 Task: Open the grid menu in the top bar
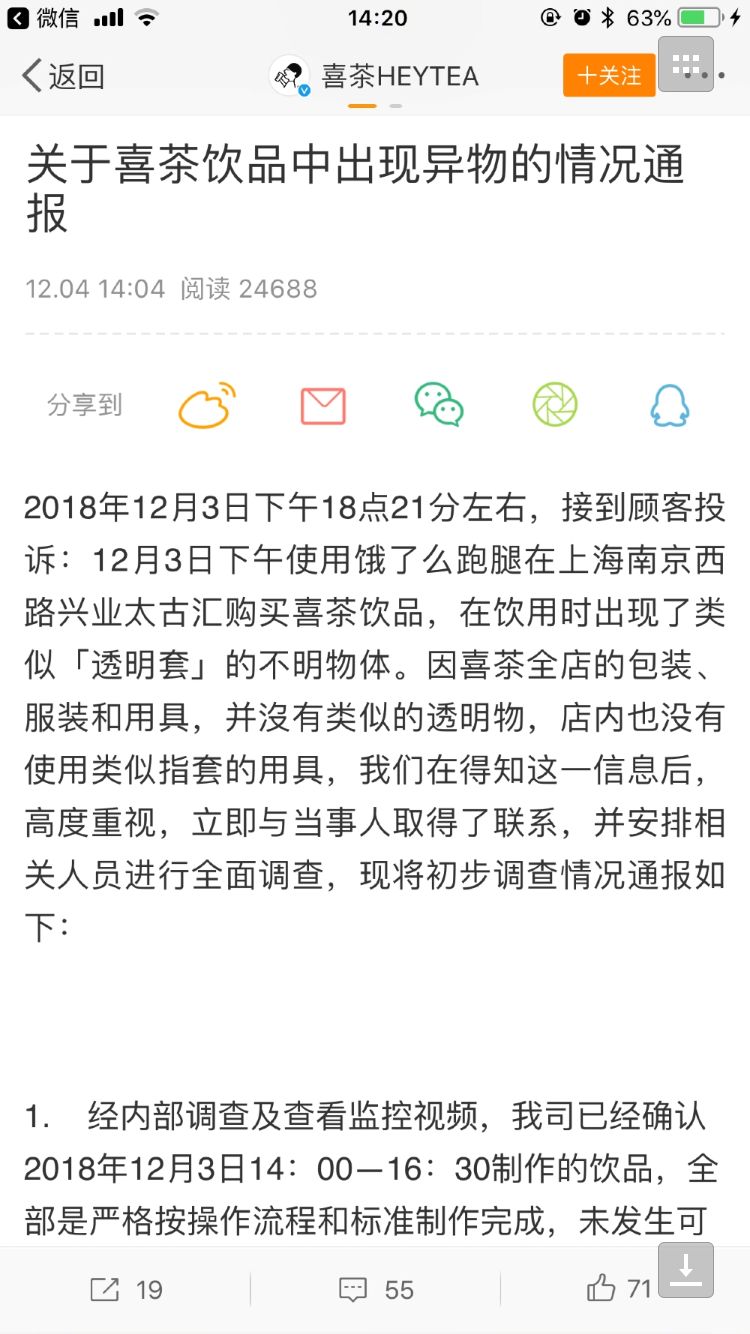[686, 64]
